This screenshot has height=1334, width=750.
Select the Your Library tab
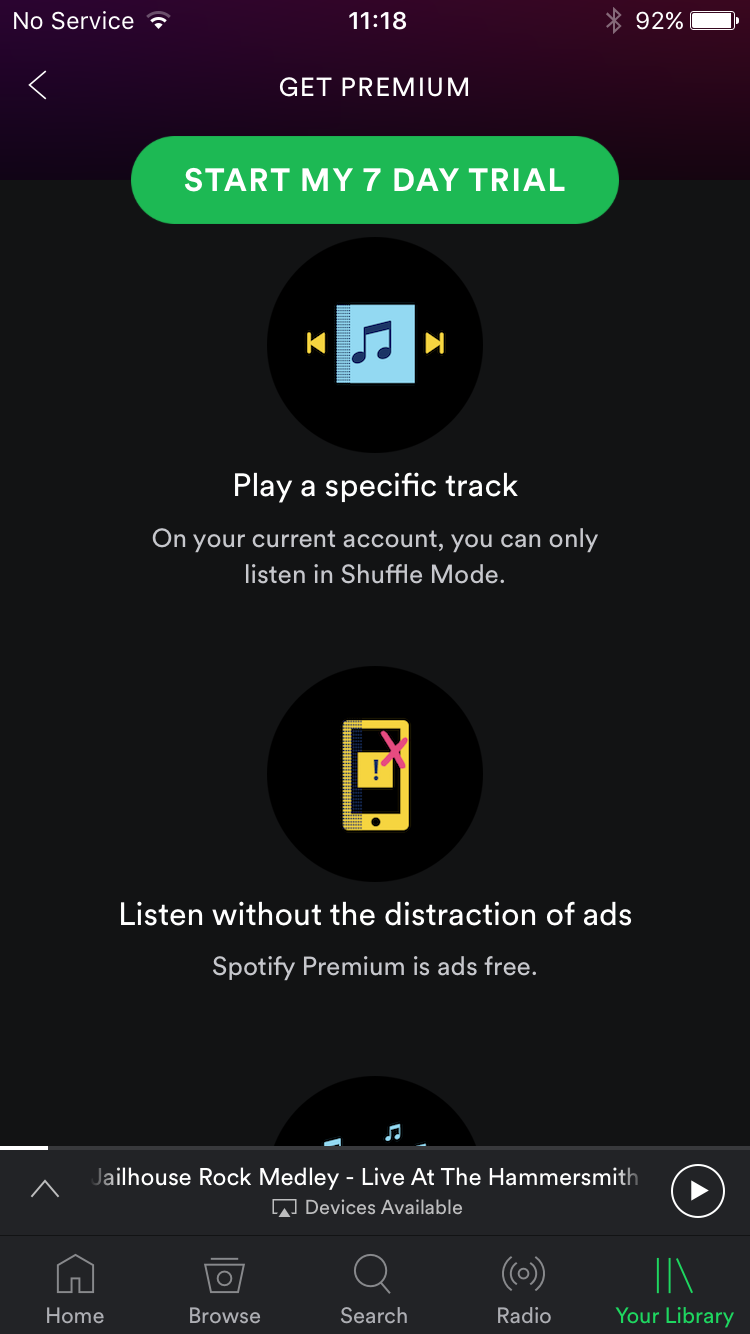point(674,1289)
